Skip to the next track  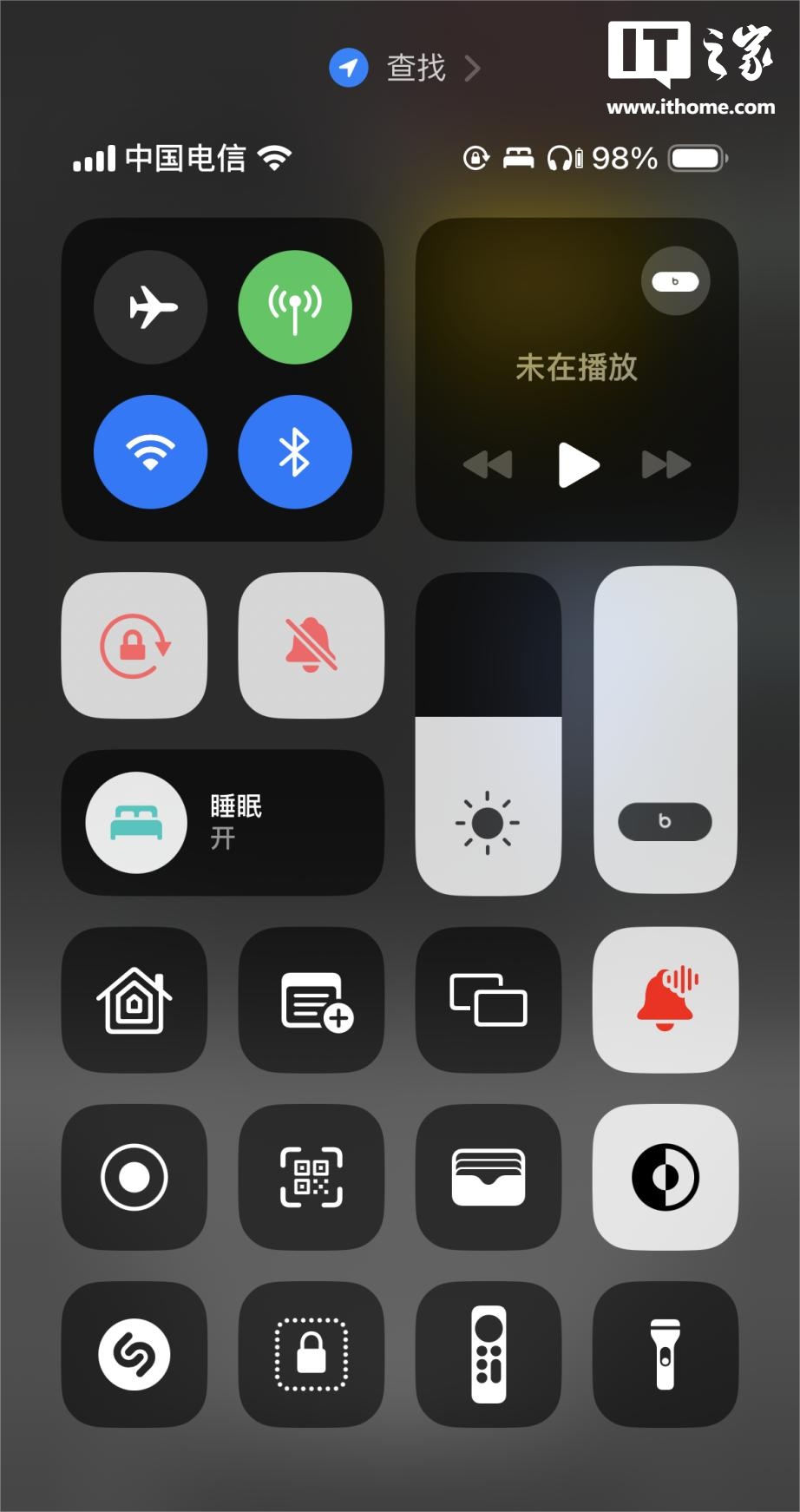(x=666, y=465)
